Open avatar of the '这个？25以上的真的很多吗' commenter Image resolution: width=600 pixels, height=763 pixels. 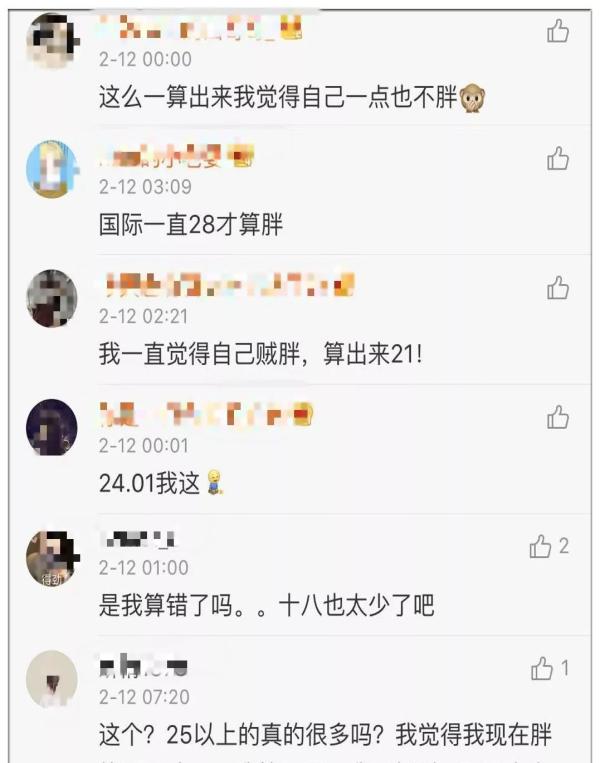point(51,680)
